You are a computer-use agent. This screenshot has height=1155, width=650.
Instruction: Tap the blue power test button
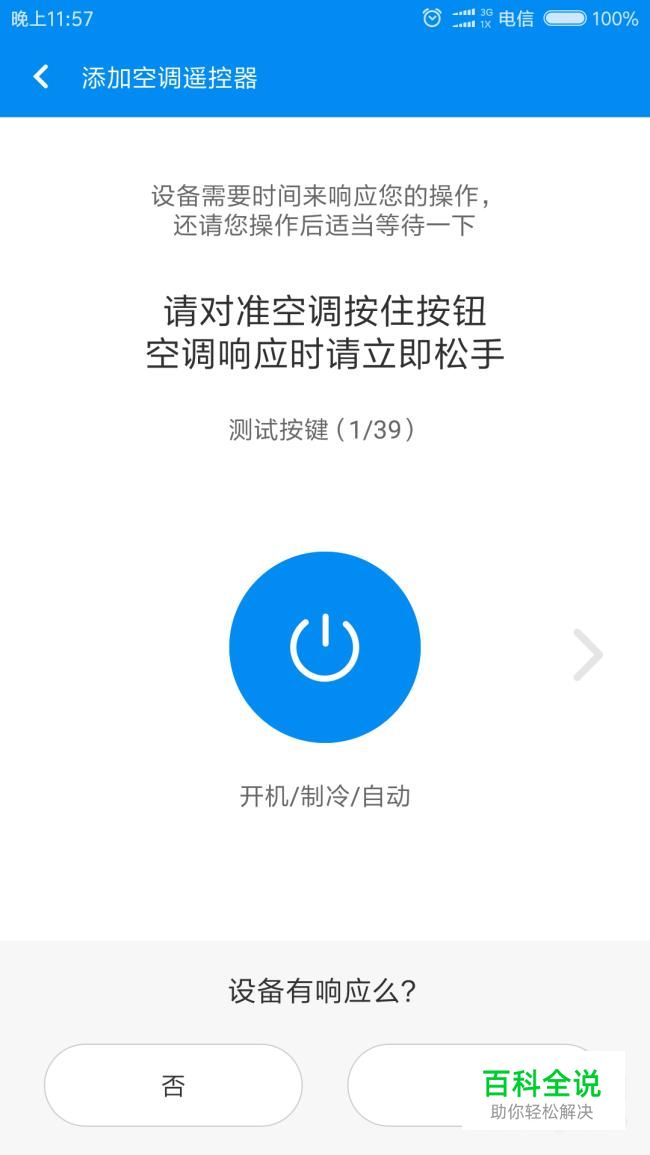325,647
